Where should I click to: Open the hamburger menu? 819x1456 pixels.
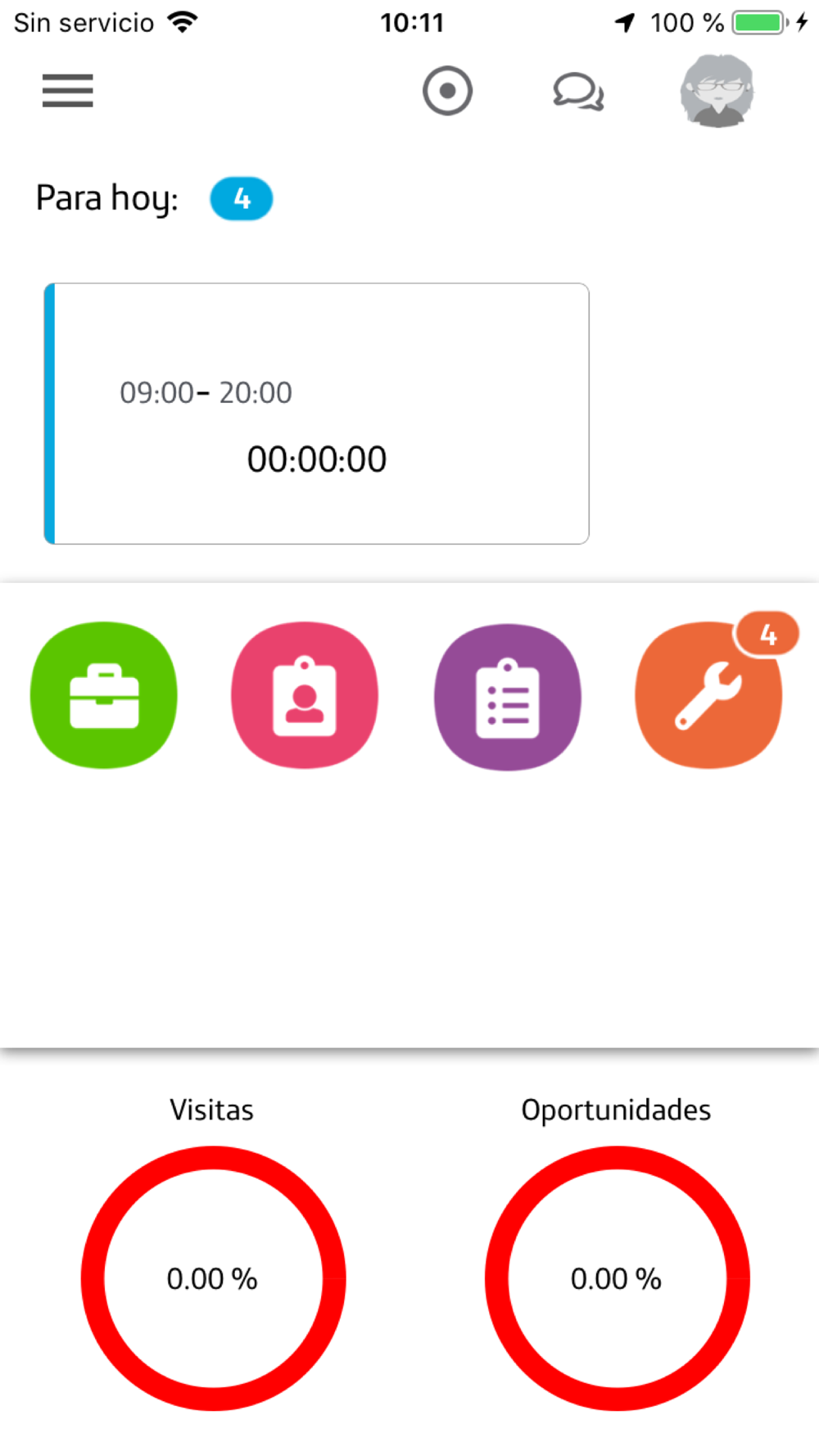[x=68, y=90]
